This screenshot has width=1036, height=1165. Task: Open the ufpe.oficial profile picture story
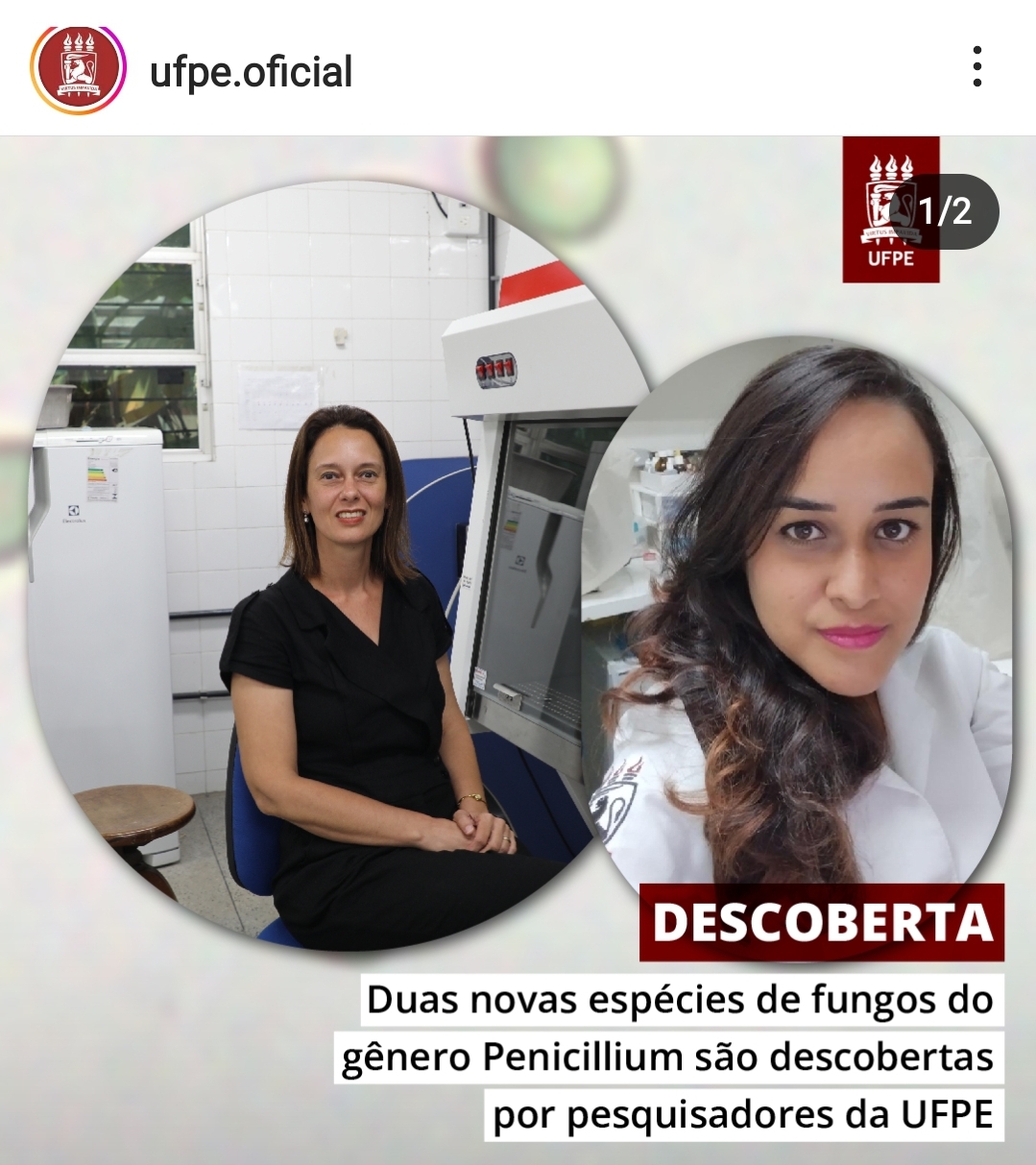click(78, 69)
